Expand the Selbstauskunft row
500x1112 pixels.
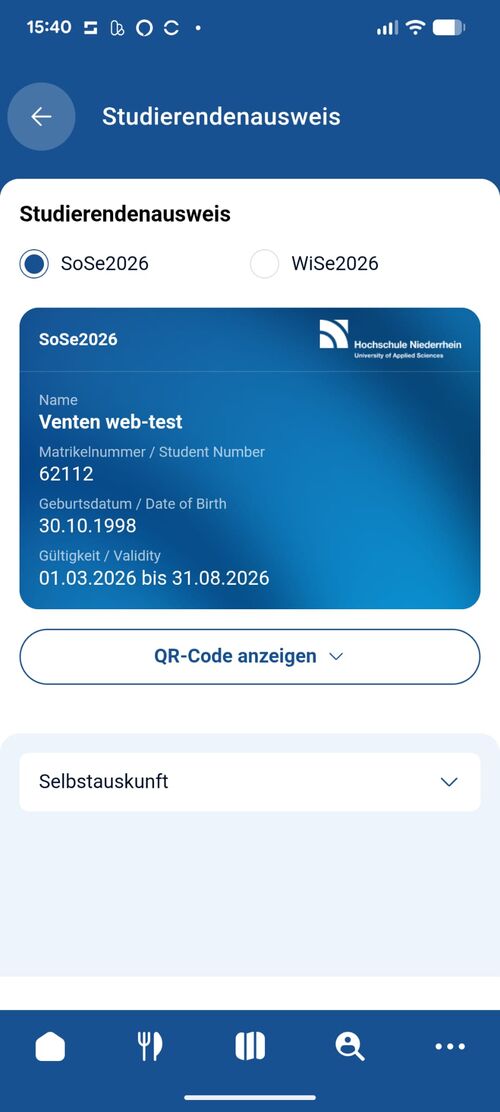pyautogui.click(x=250, y=782)
